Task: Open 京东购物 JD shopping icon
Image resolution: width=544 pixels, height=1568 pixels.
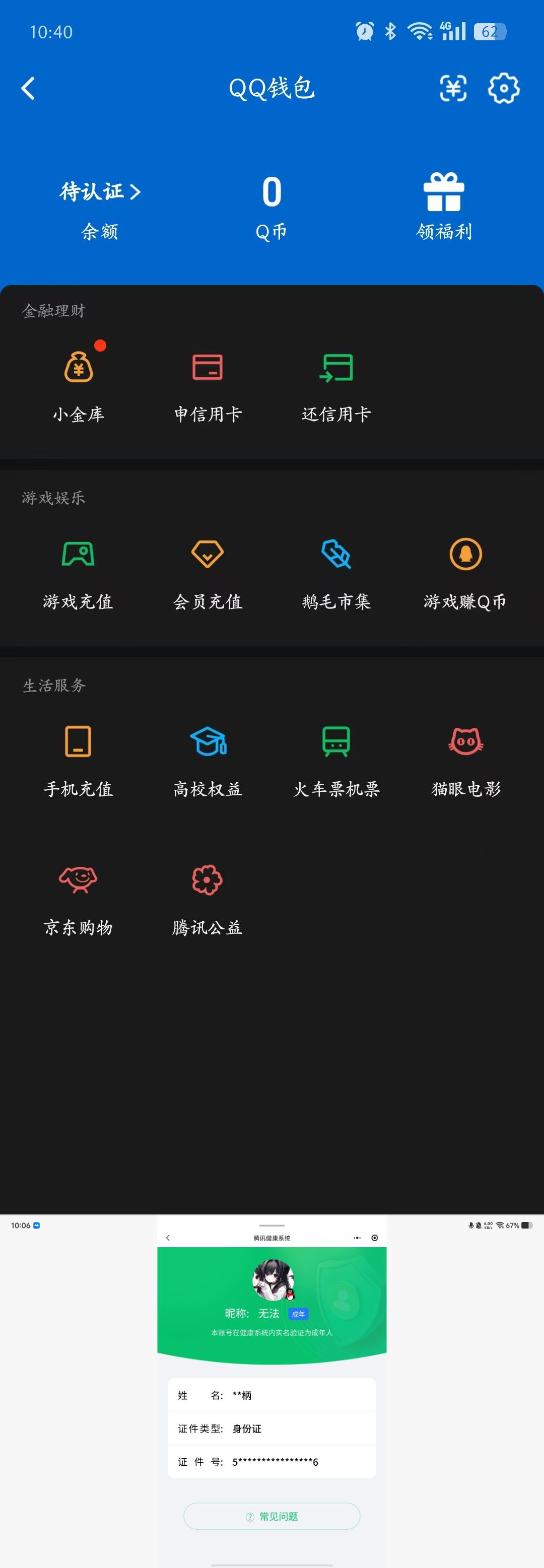Action: [x=79, y=880]
